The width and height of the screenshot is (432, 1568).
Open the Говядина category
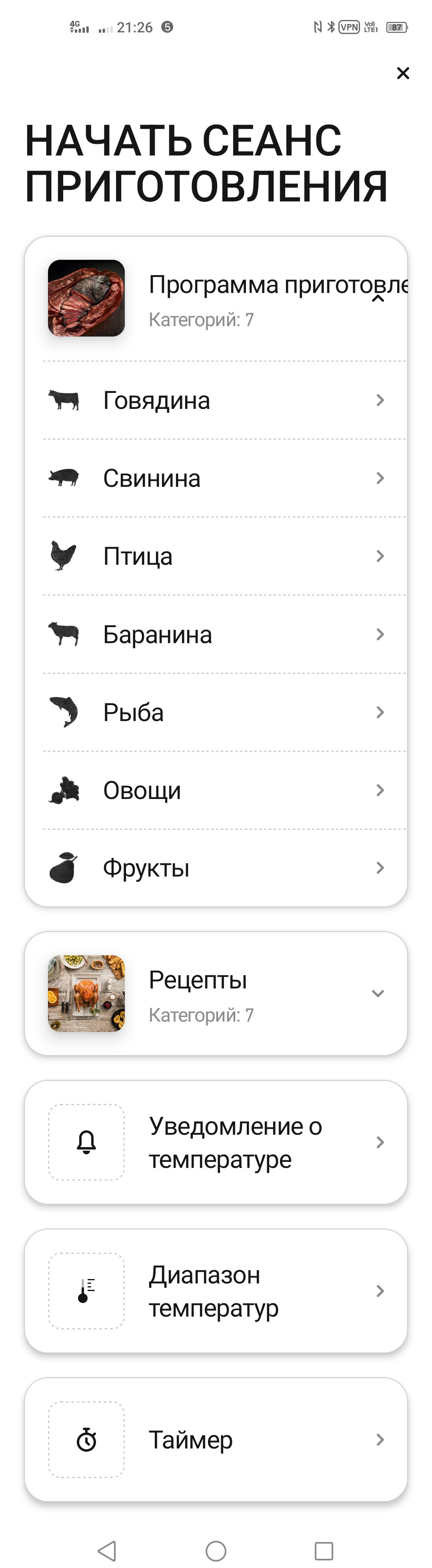216,400
